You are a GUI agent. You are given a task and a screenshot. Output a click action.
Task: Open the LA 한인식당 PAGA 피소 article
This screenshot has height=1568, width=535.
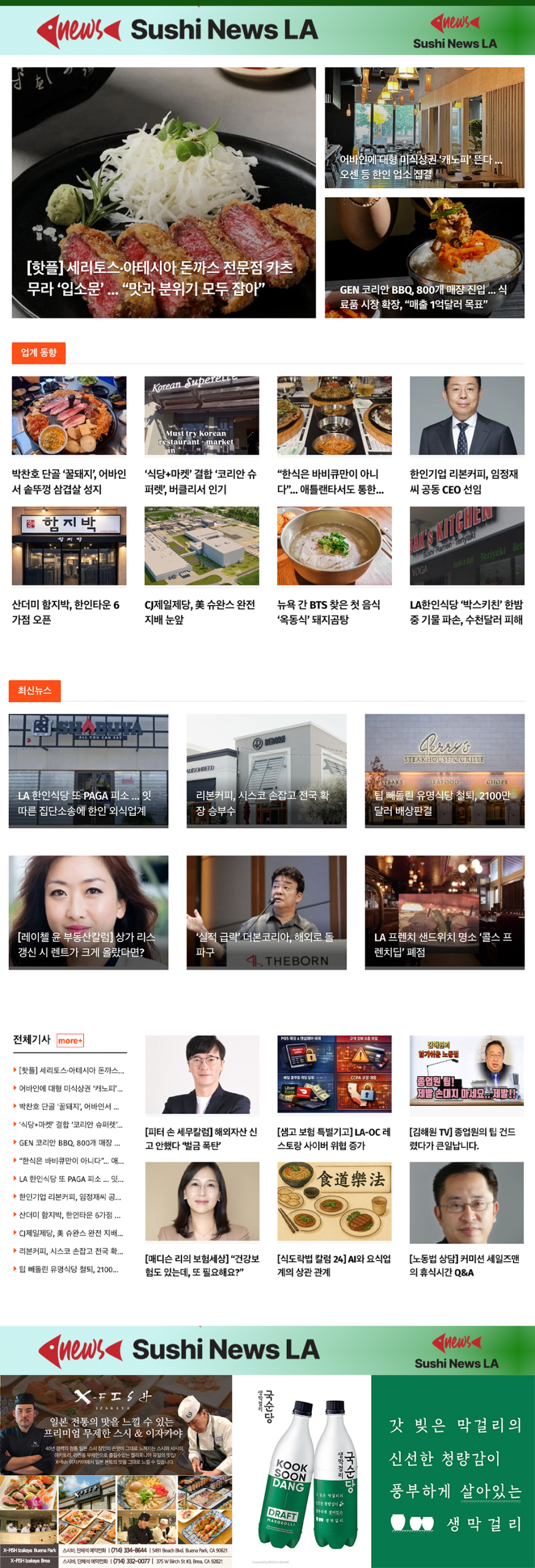tap(88, 802)
